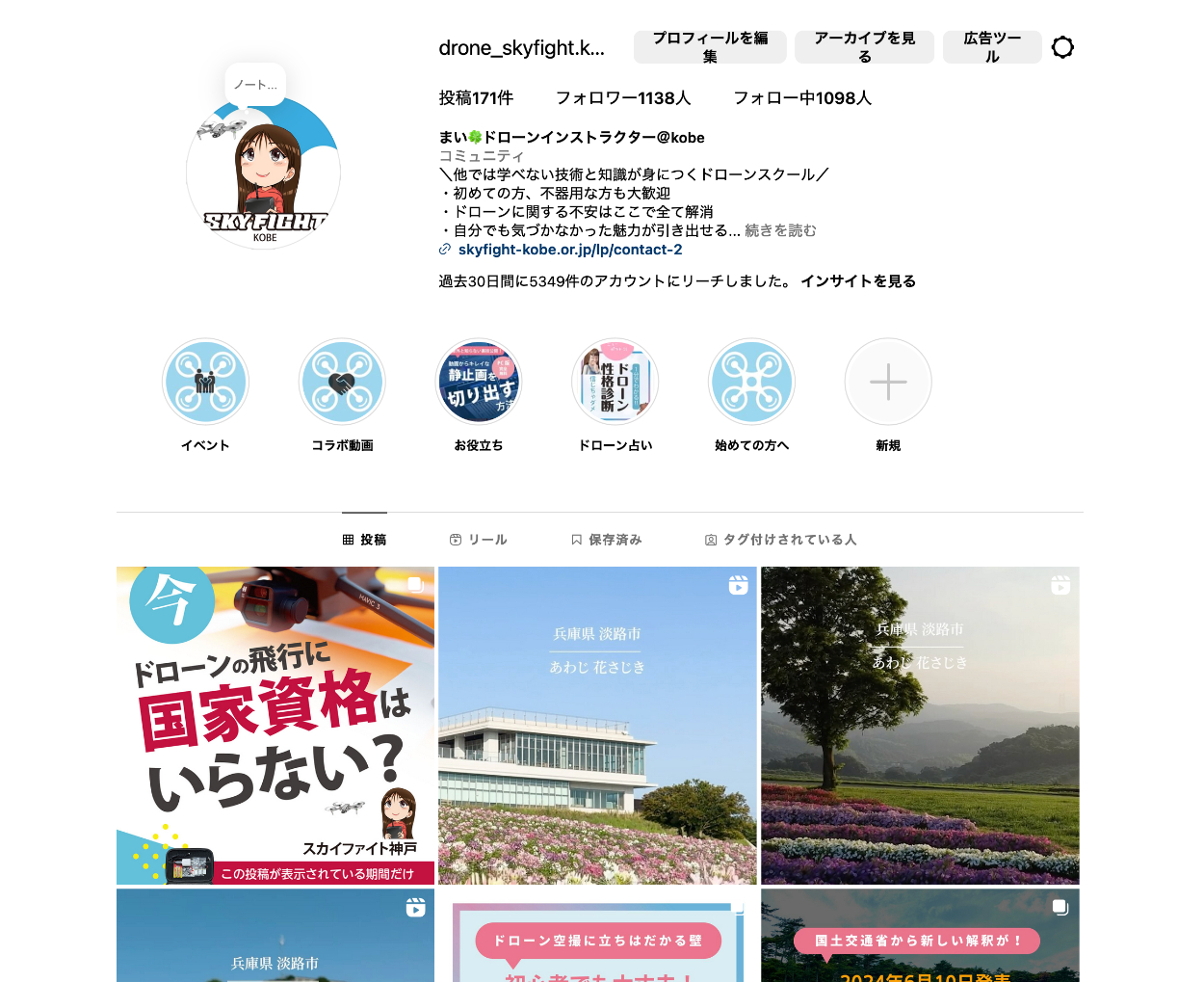Open the 始めての方へ highlight
Screen dimensions: 1204x982
click(x=751, y=383)
